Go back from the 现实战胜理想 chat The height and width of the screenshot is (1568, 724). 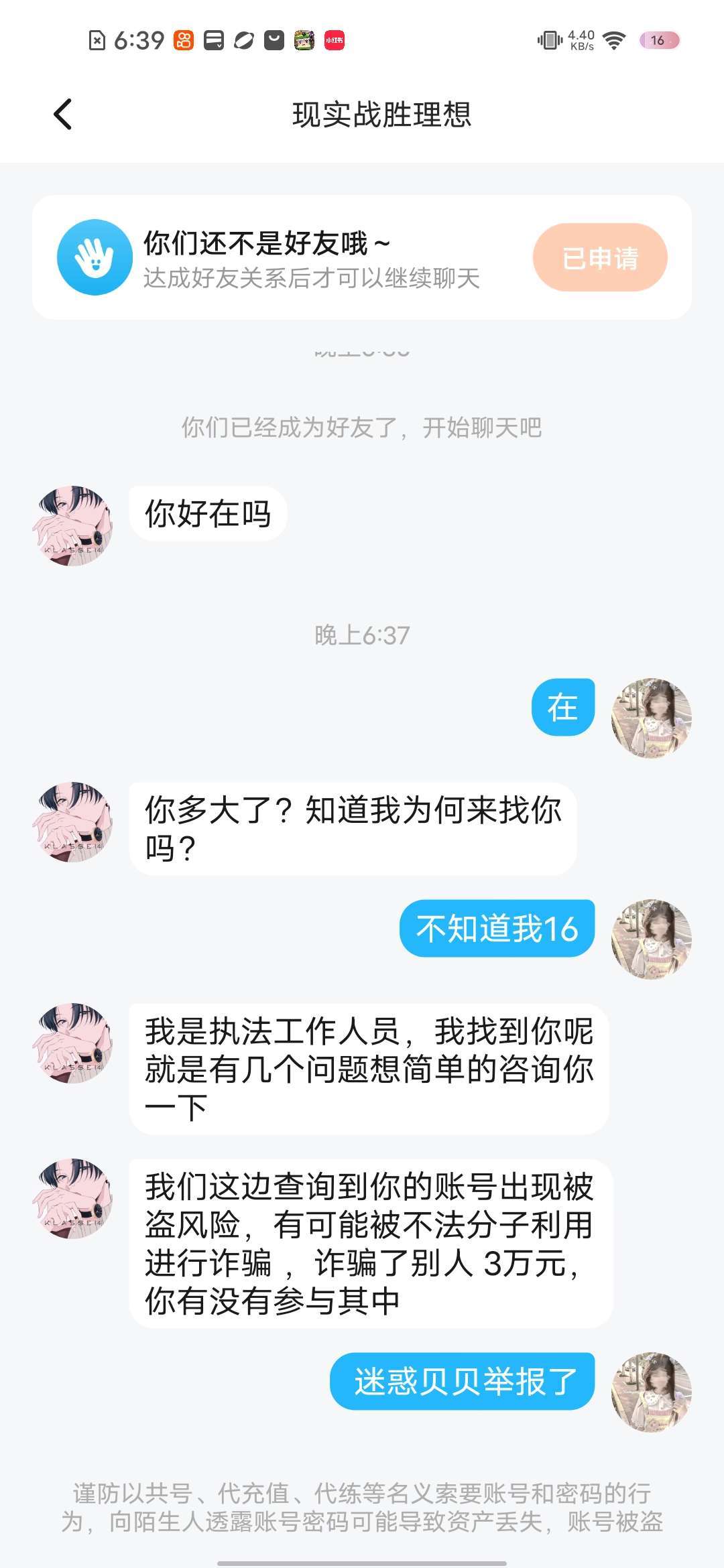point(63,114)
